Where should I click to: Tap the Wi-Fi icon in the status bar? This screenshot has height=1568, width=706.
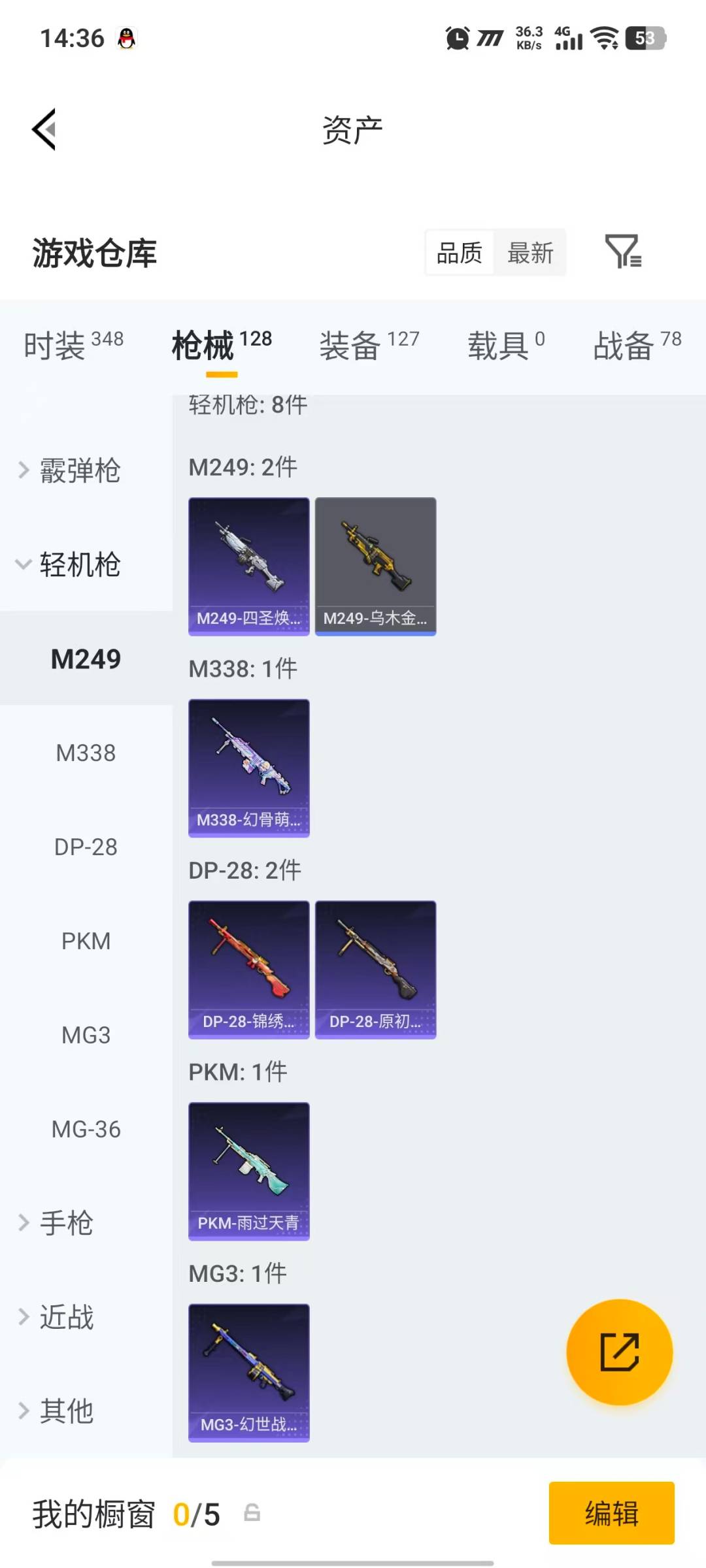pos(605,37)
